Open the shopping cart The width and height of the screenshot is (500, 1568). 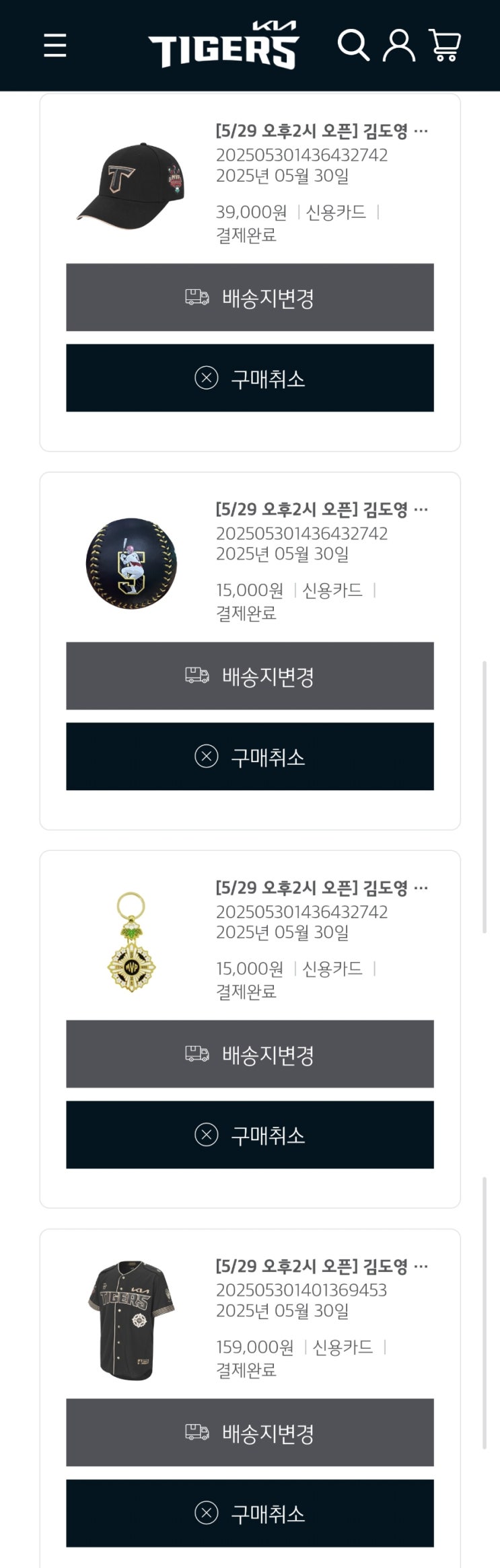tap(445, 45)
